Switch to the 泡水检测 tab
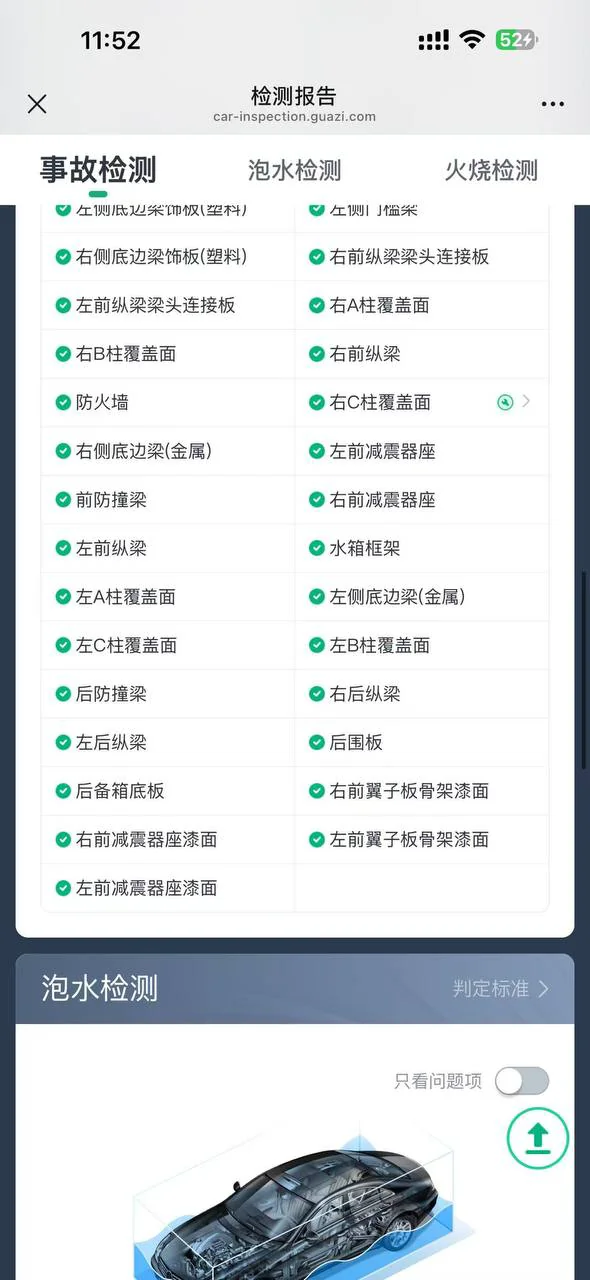590x1280 pixels. [294, 171]
